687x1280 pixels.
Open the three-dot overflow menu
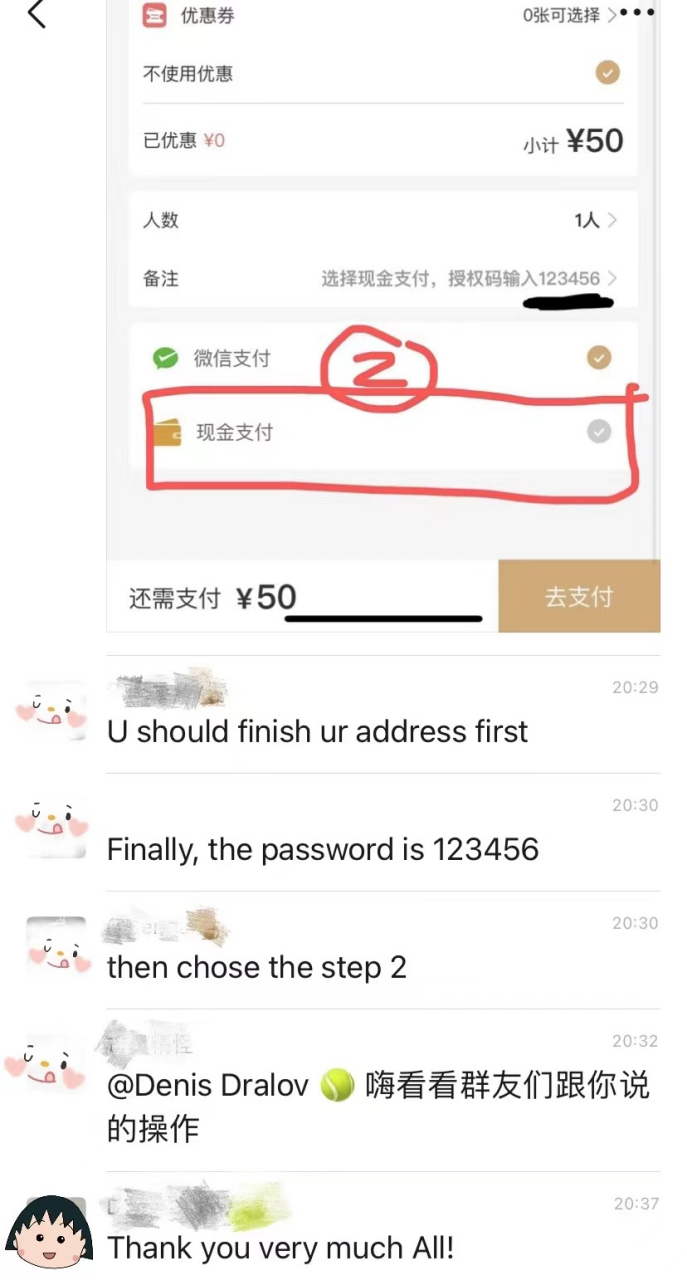[x=637, y=13]
